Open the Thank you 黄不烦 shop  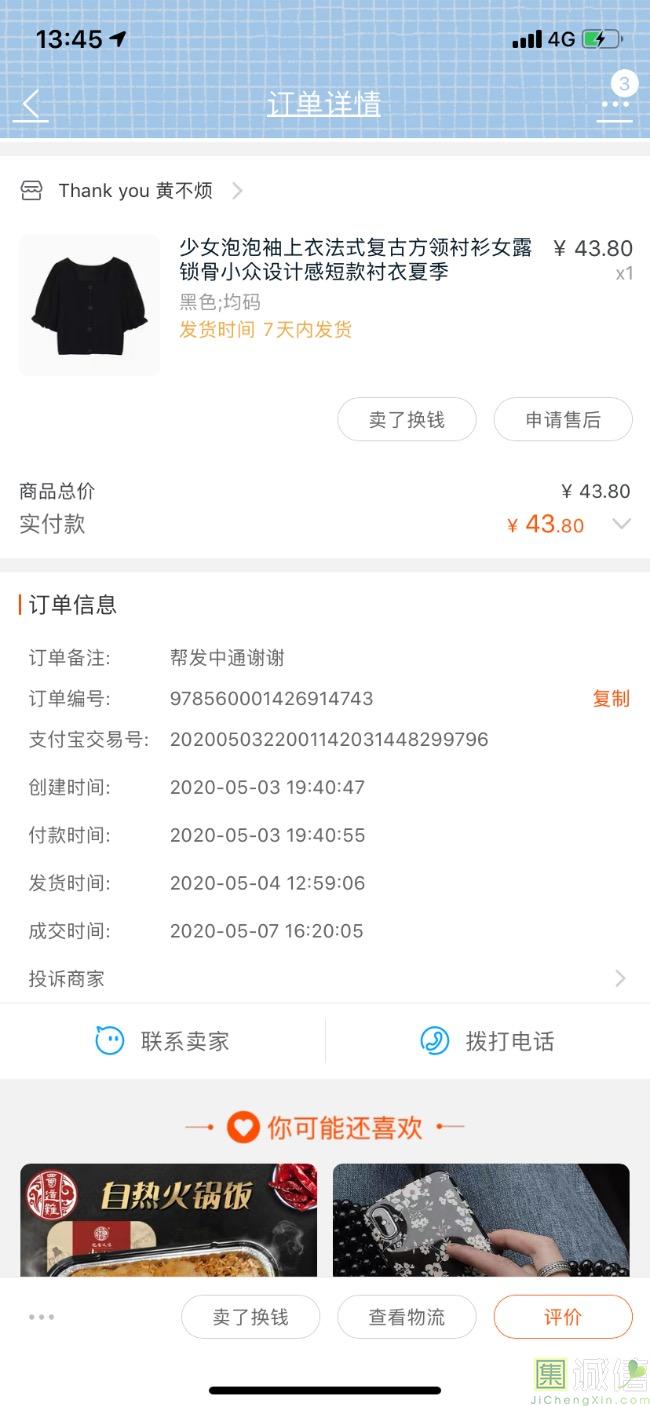pyautogui.click(x=135, y=191)
